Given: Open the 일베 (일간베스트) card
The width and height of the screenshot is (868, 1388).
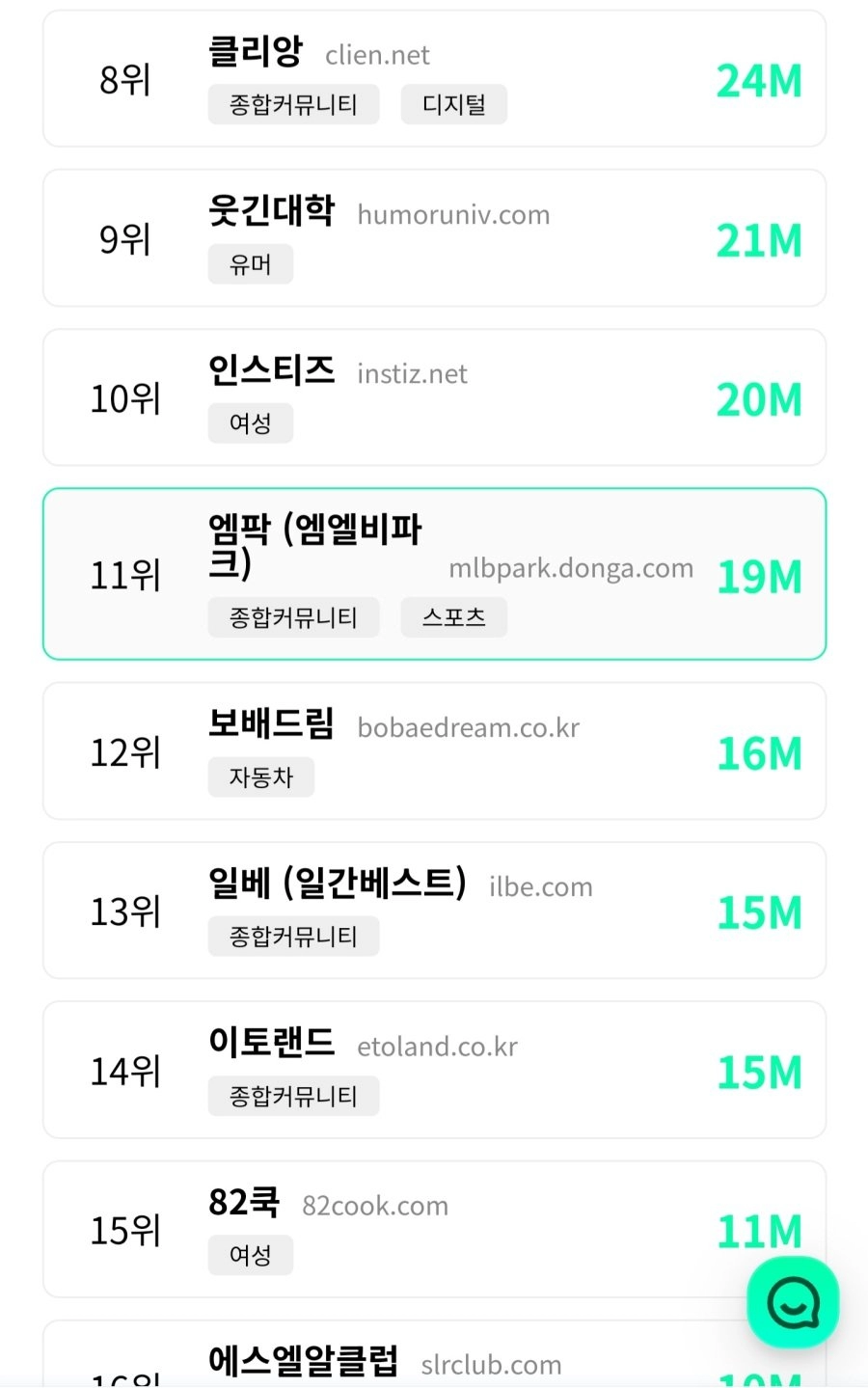Looking at the screenshot, I should [434, 910].
